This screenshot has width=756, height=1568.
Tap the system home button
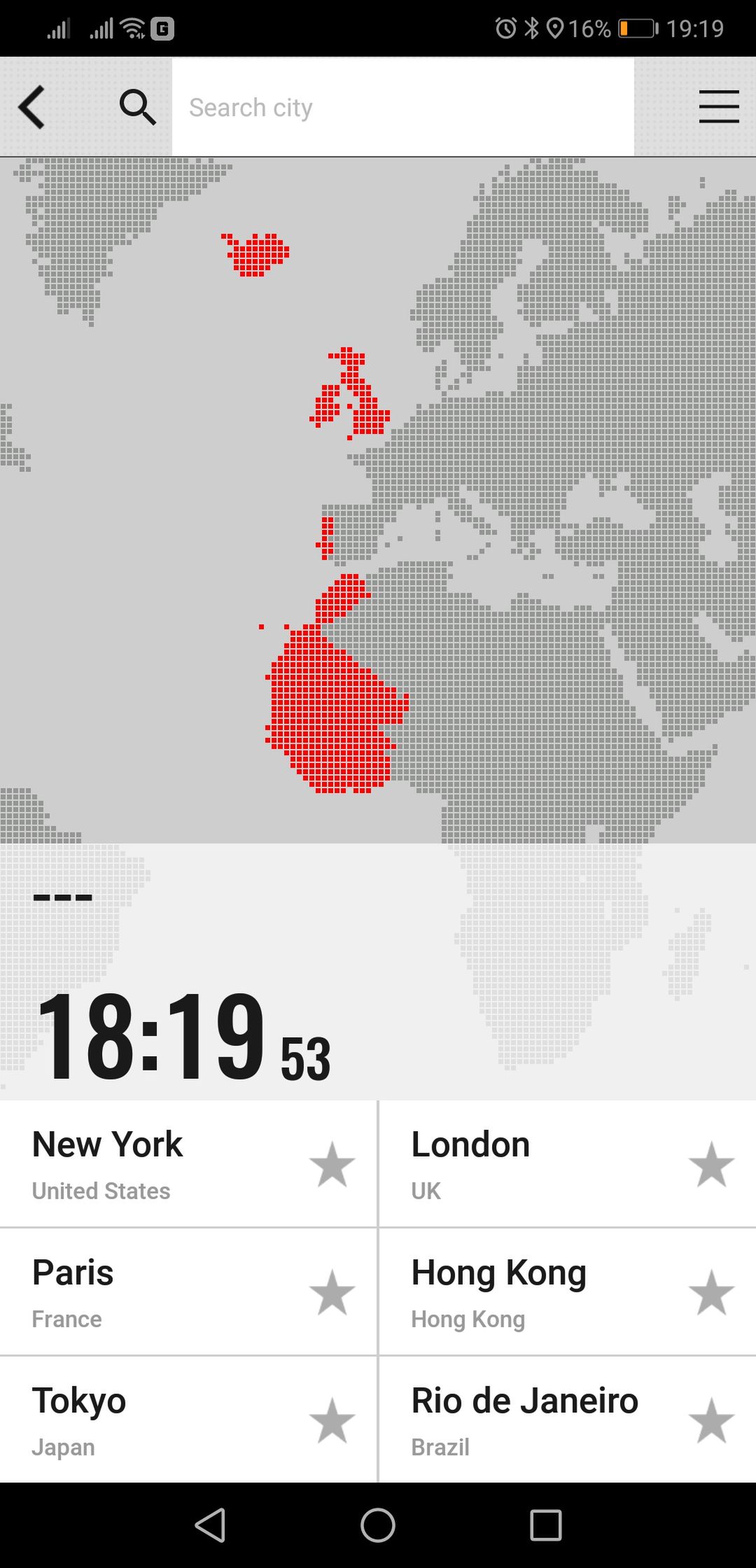378,1525
